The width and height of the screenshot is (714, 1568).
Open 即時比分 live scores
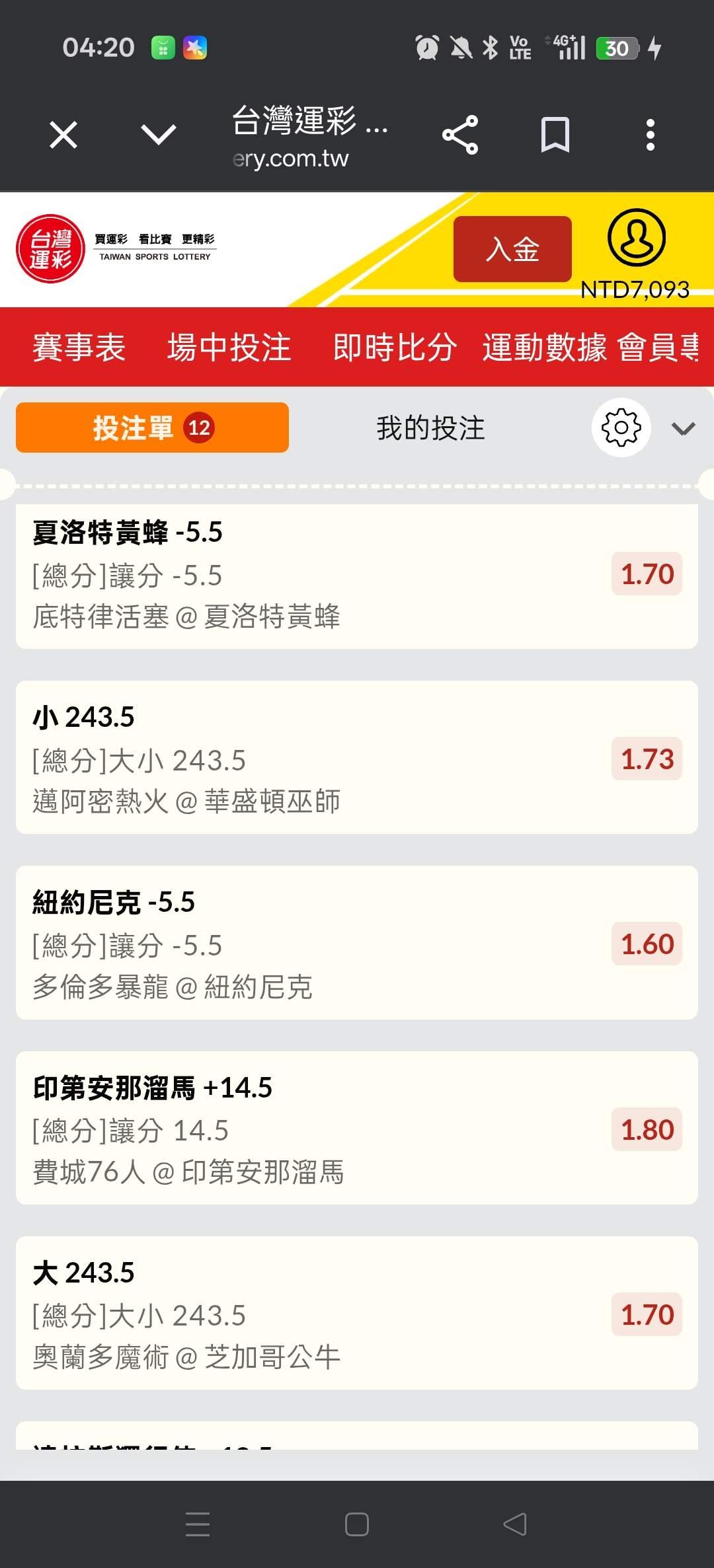coord(395,348)
